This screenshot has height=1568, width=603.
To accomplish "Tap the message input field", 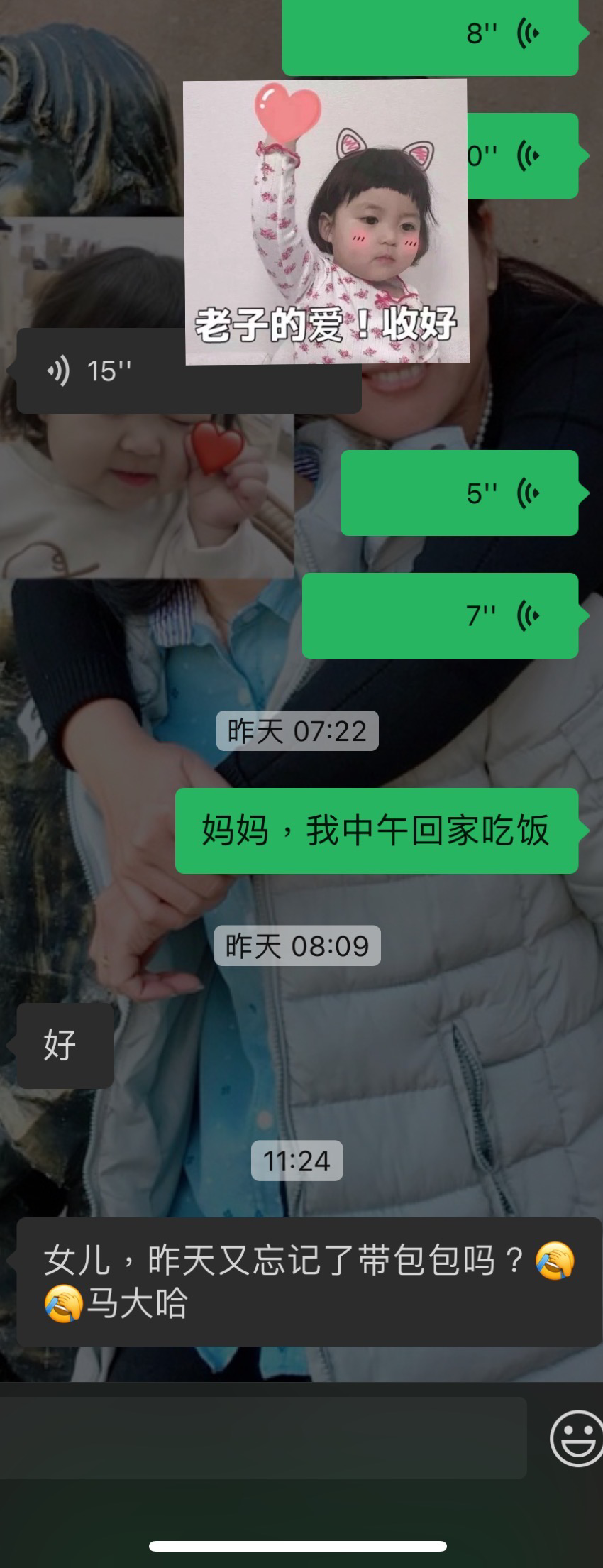I will pyautogui.click(x=262, y=1437).
